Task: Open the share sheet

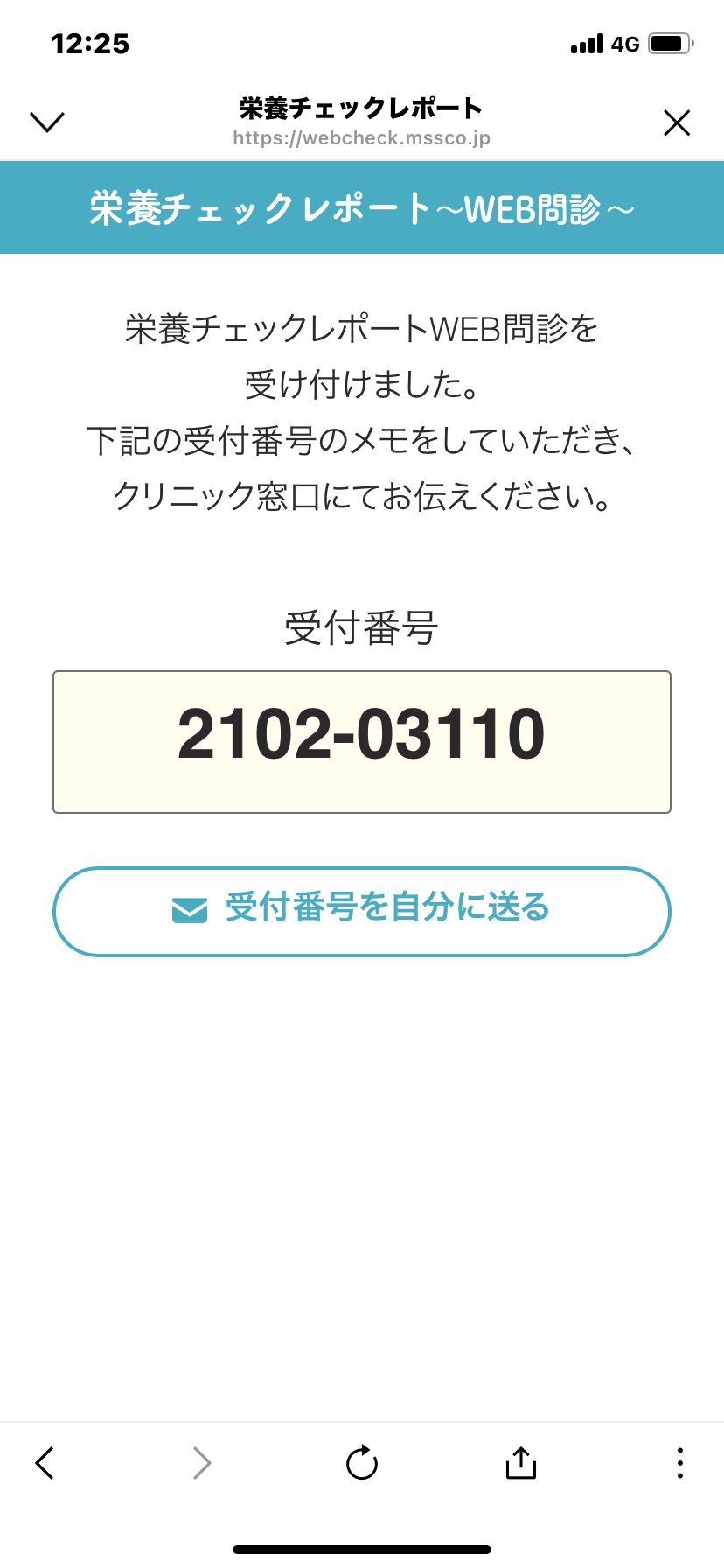Action: (521, 1462)
